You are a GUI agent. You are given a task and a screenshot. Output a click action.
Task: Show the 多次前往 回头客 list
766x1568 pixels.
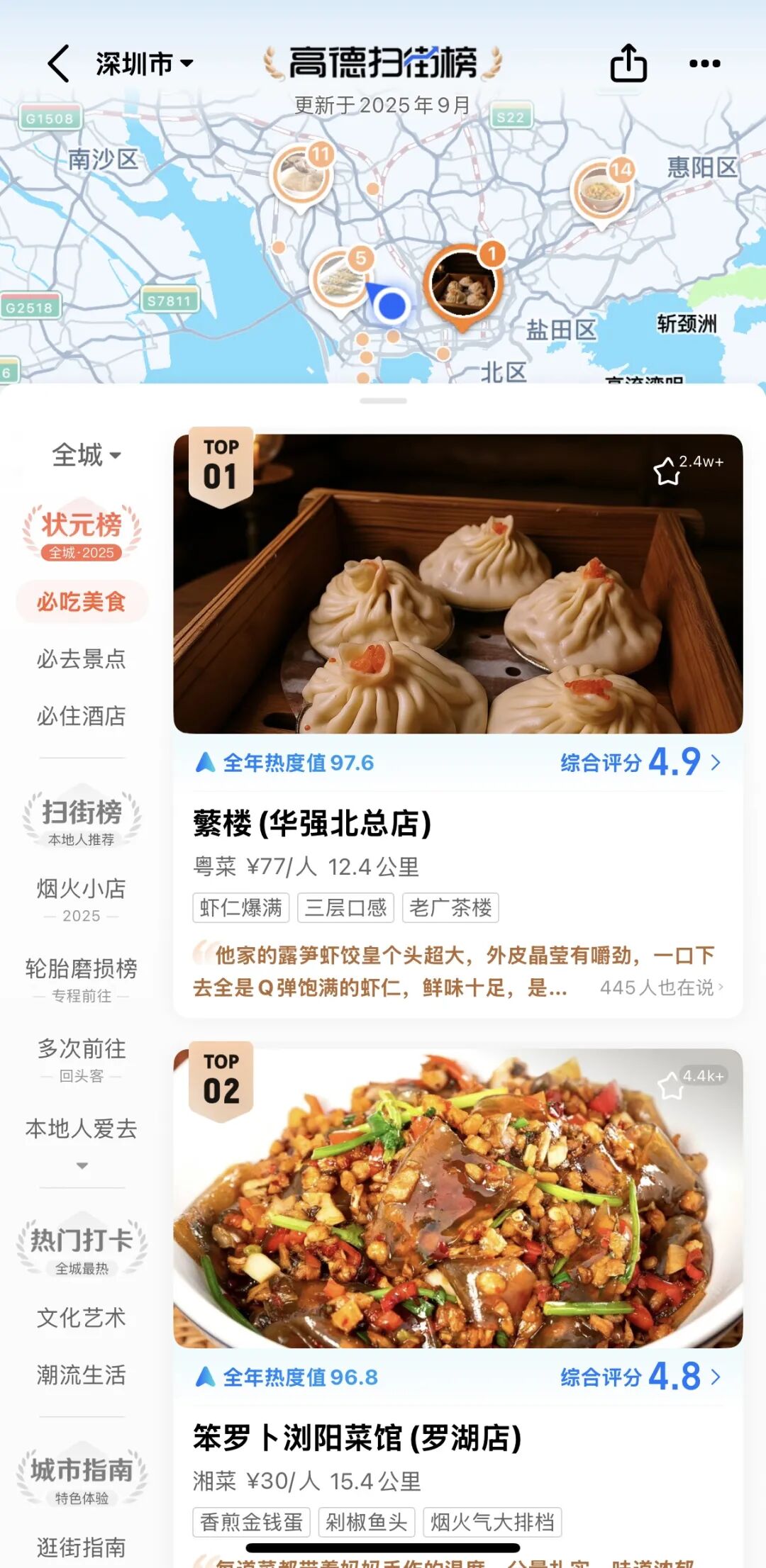82,1058
